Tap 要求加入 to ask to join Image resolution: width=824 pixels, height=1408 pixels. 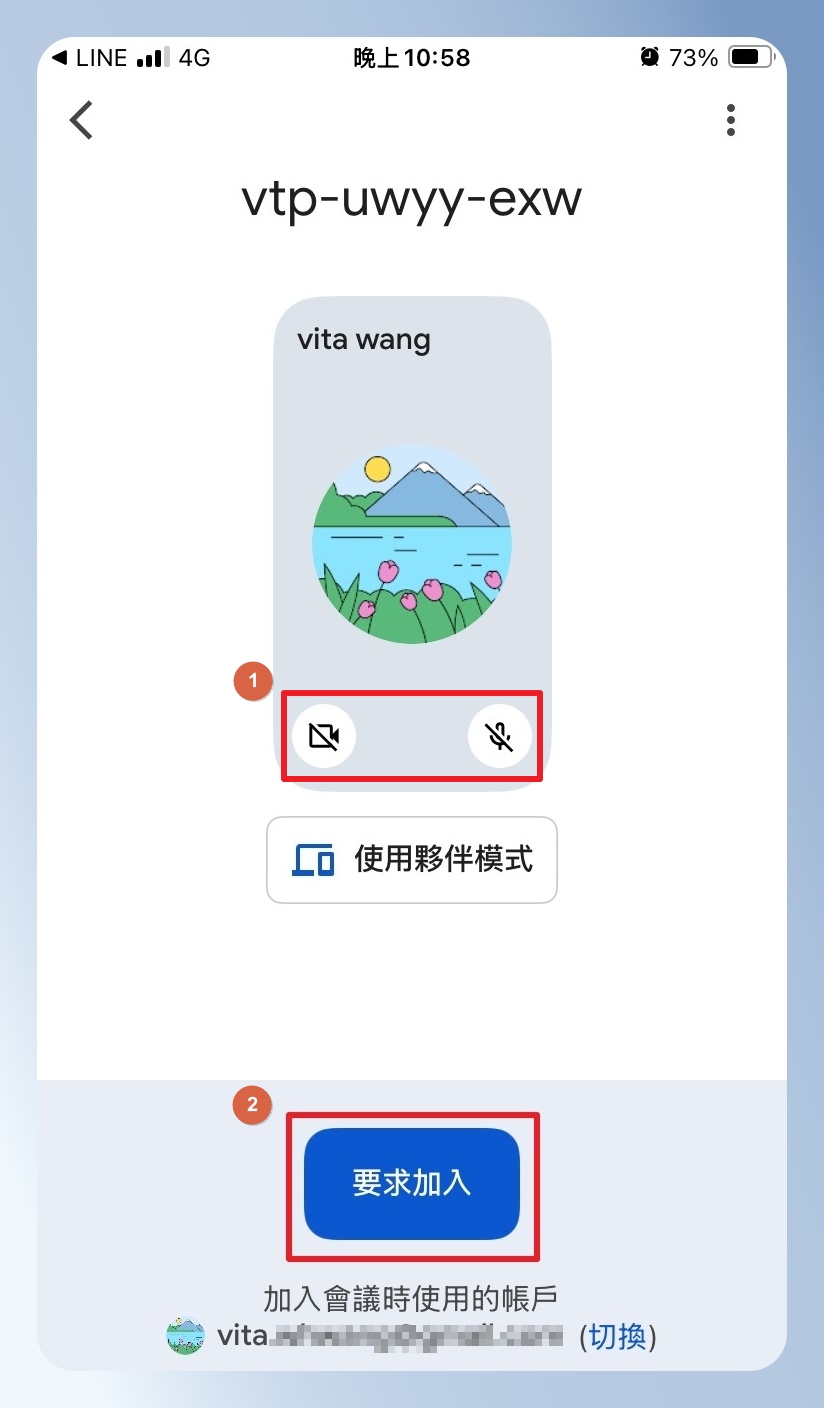(412, 1184)
